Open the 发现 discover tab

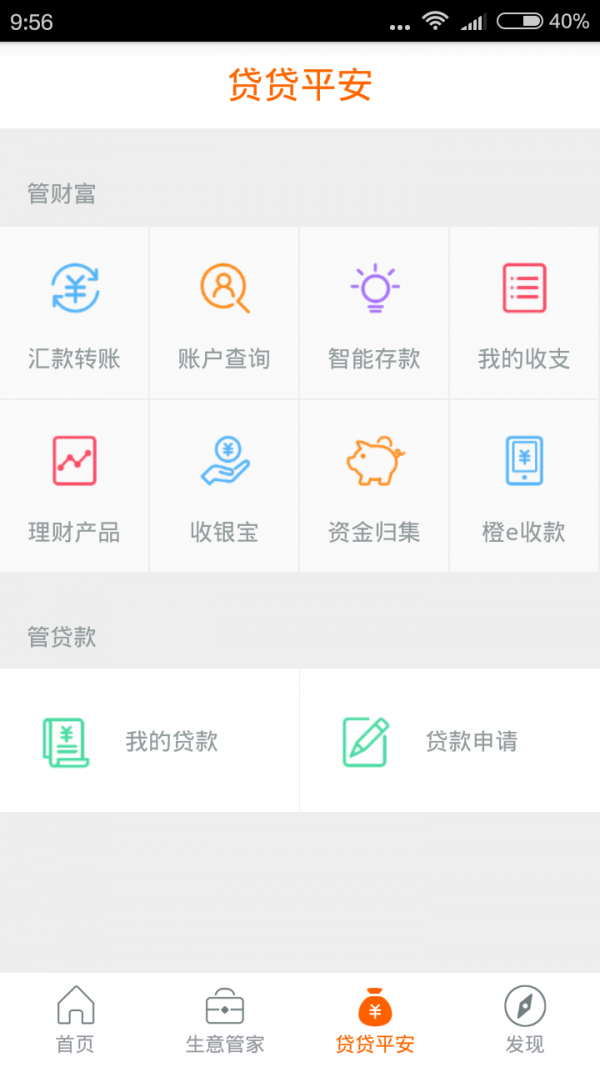pos(525,1020)
